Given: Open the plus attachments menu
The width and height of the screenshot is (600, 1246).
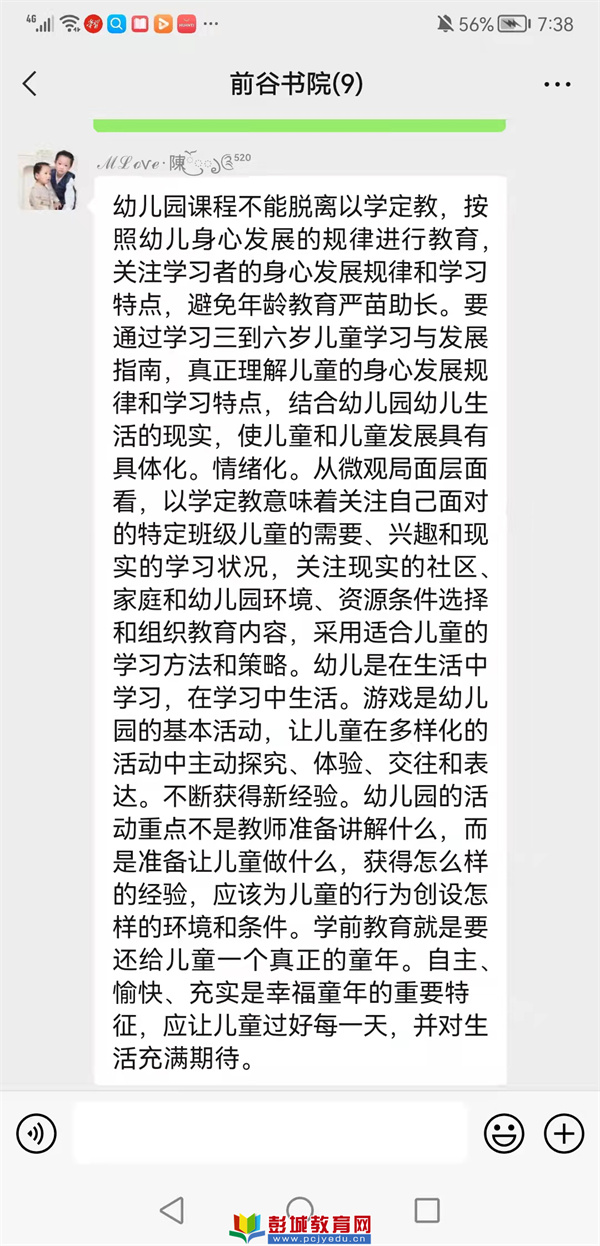Looking at the screenshot, I should 564,1133.
